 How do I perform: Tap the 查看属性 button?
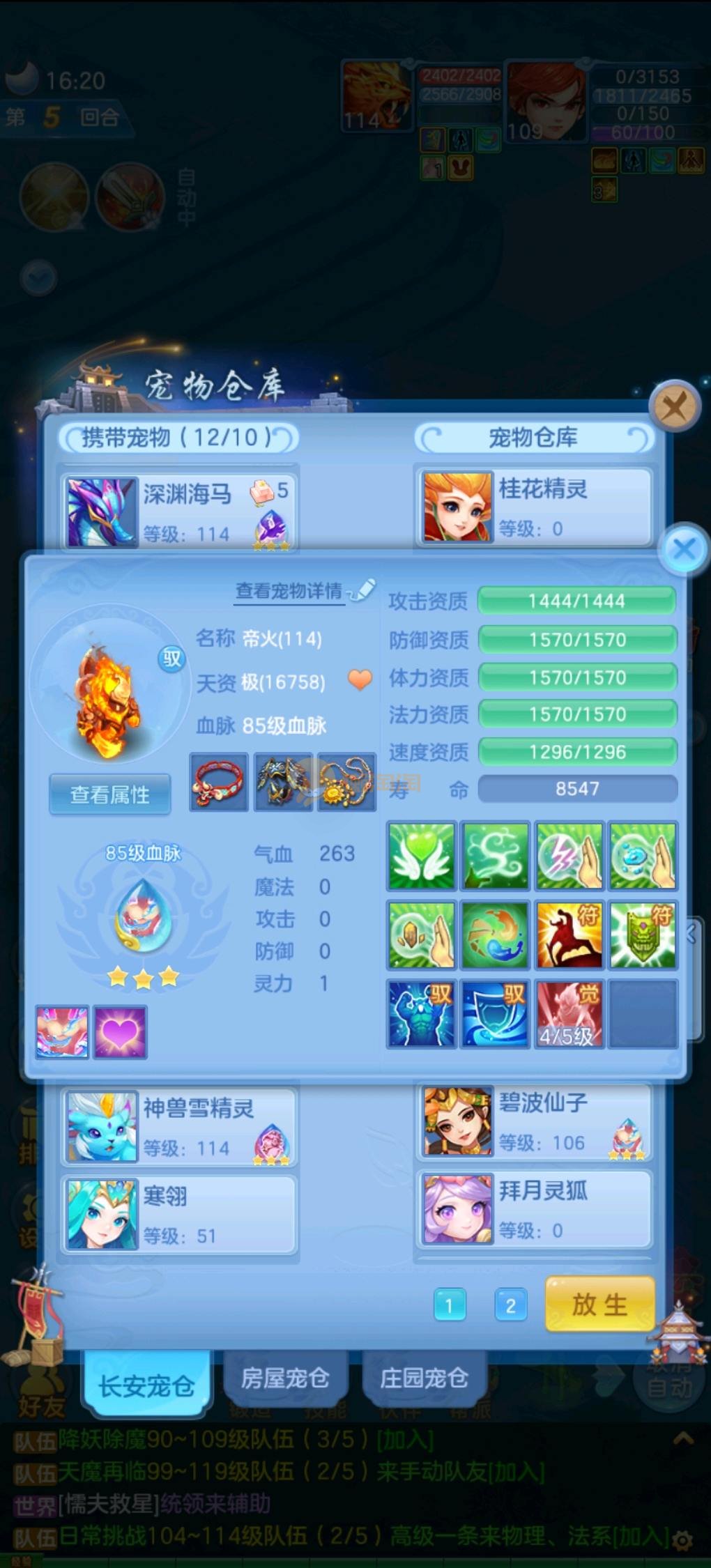click(x=110, y=794)
